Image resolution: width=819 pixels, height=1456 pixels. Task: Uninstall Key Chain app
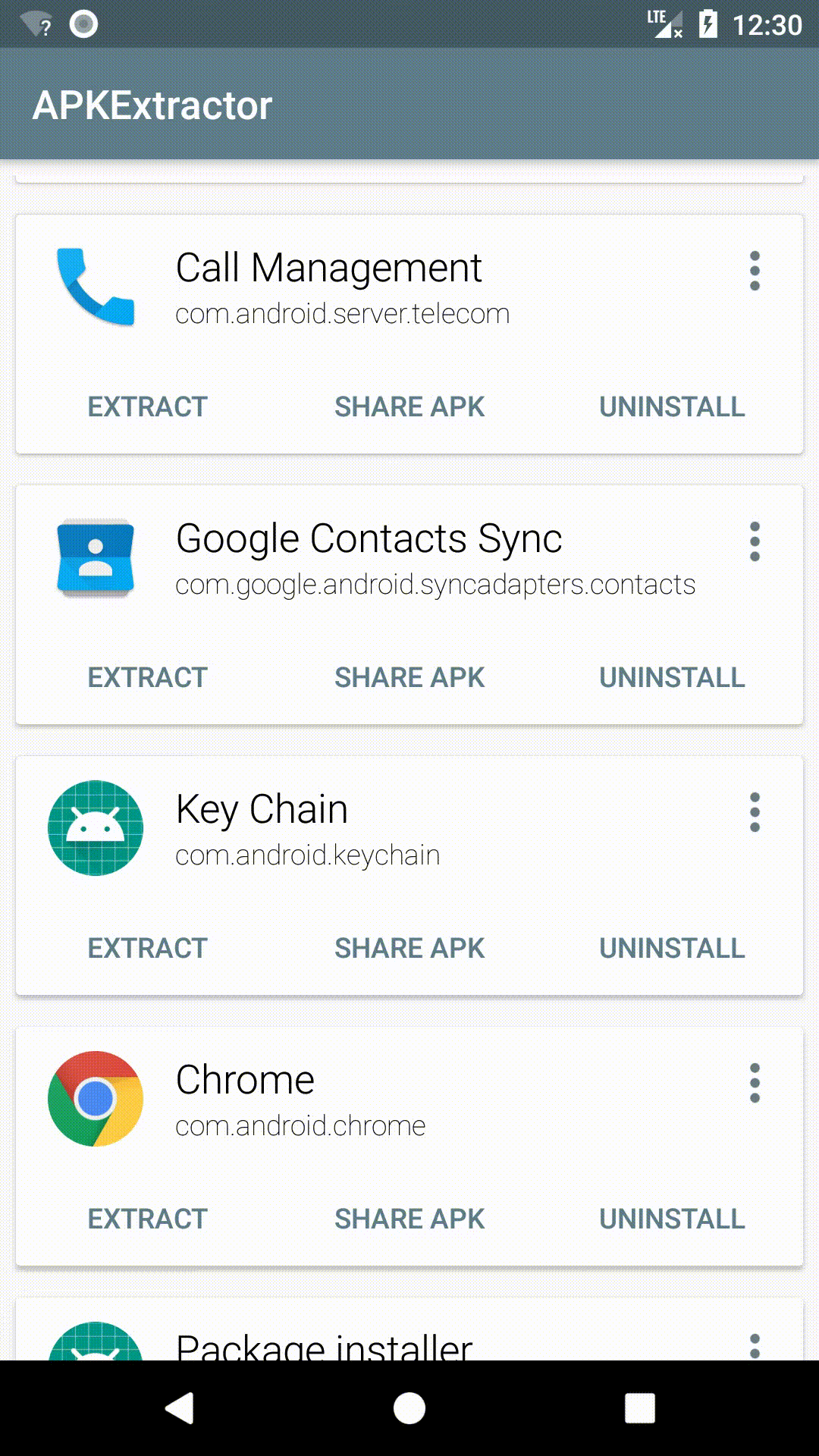[672, 949]
